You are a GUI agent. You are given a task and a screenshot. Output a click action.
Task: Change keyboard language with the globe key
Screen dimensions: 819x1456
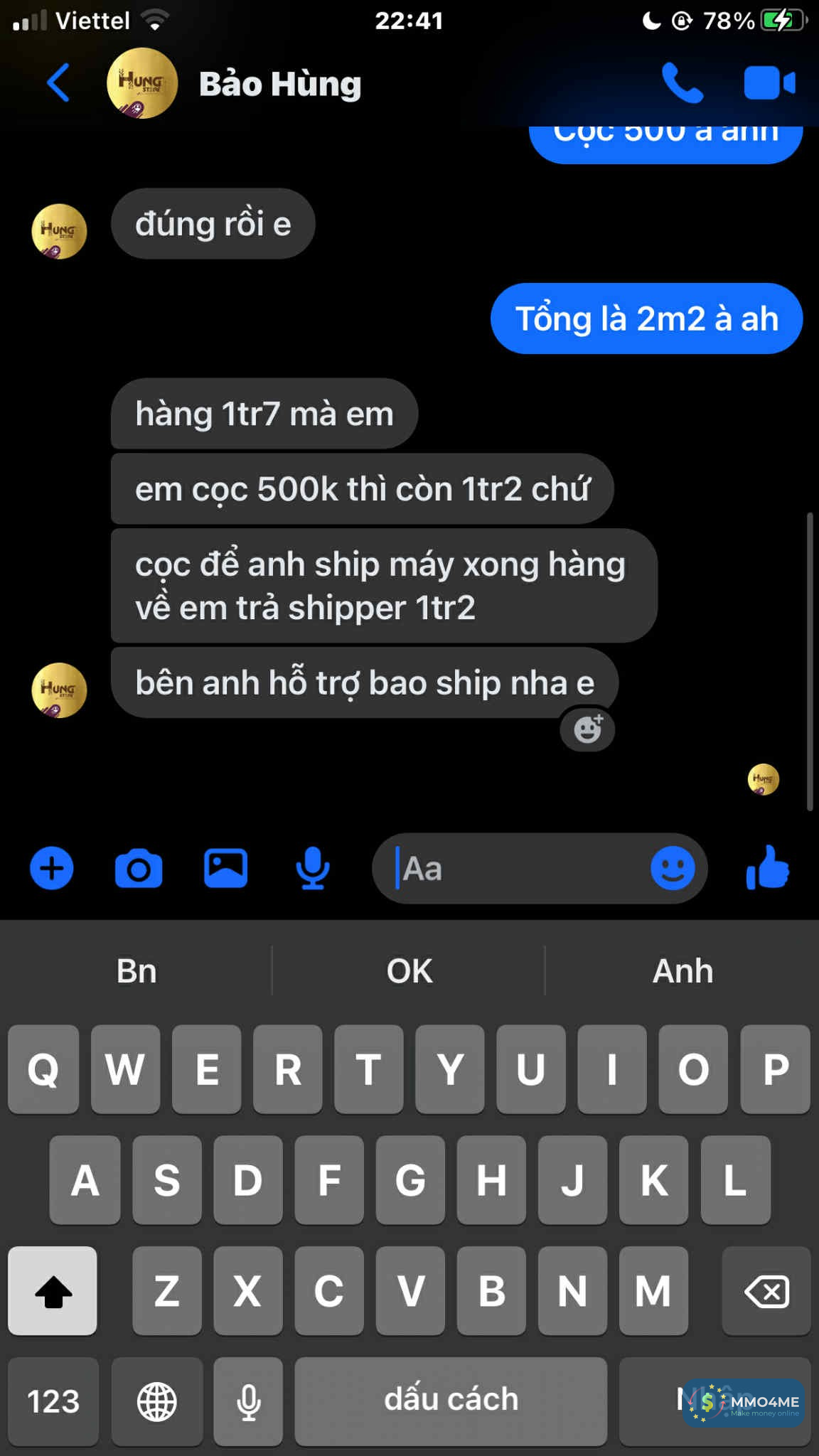pos(157,1401)
